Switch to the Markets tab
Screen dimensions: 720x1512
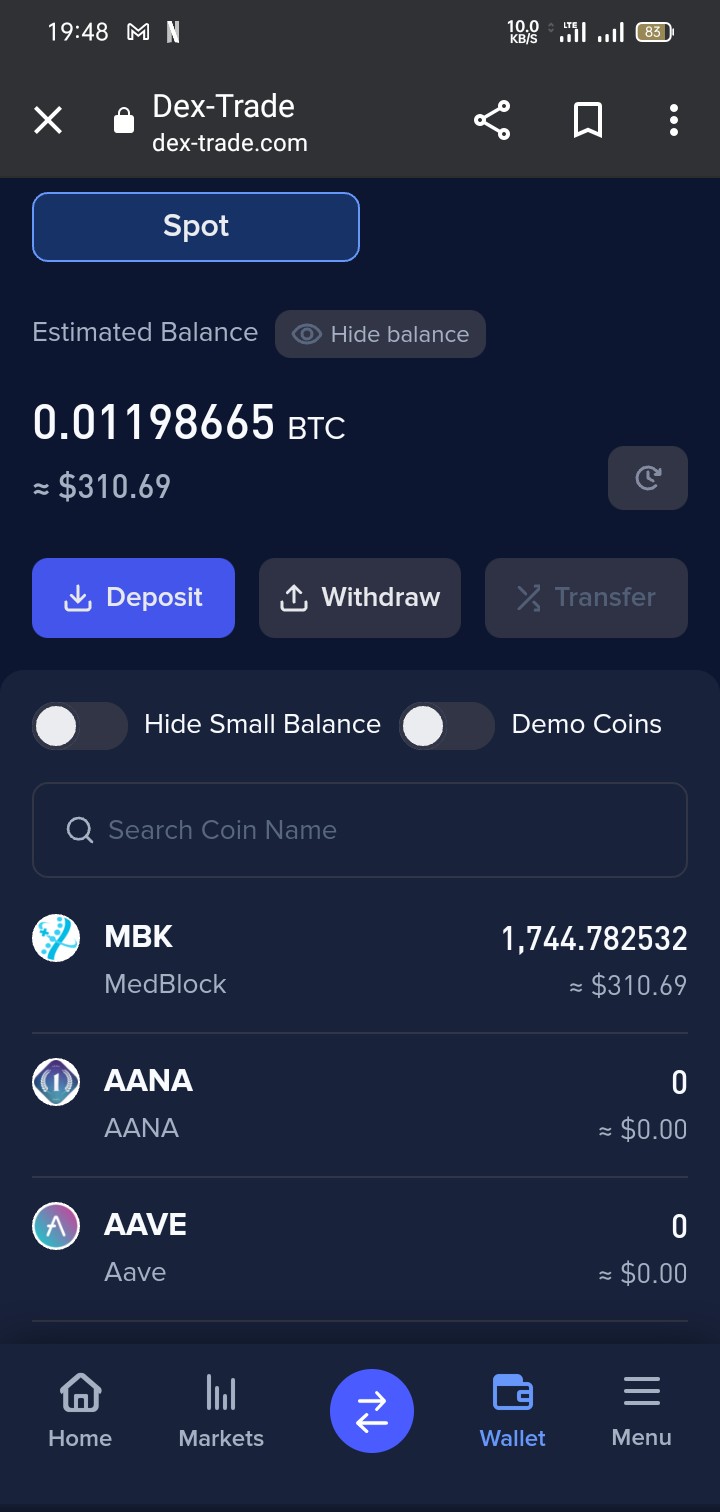click(221, 1412)
